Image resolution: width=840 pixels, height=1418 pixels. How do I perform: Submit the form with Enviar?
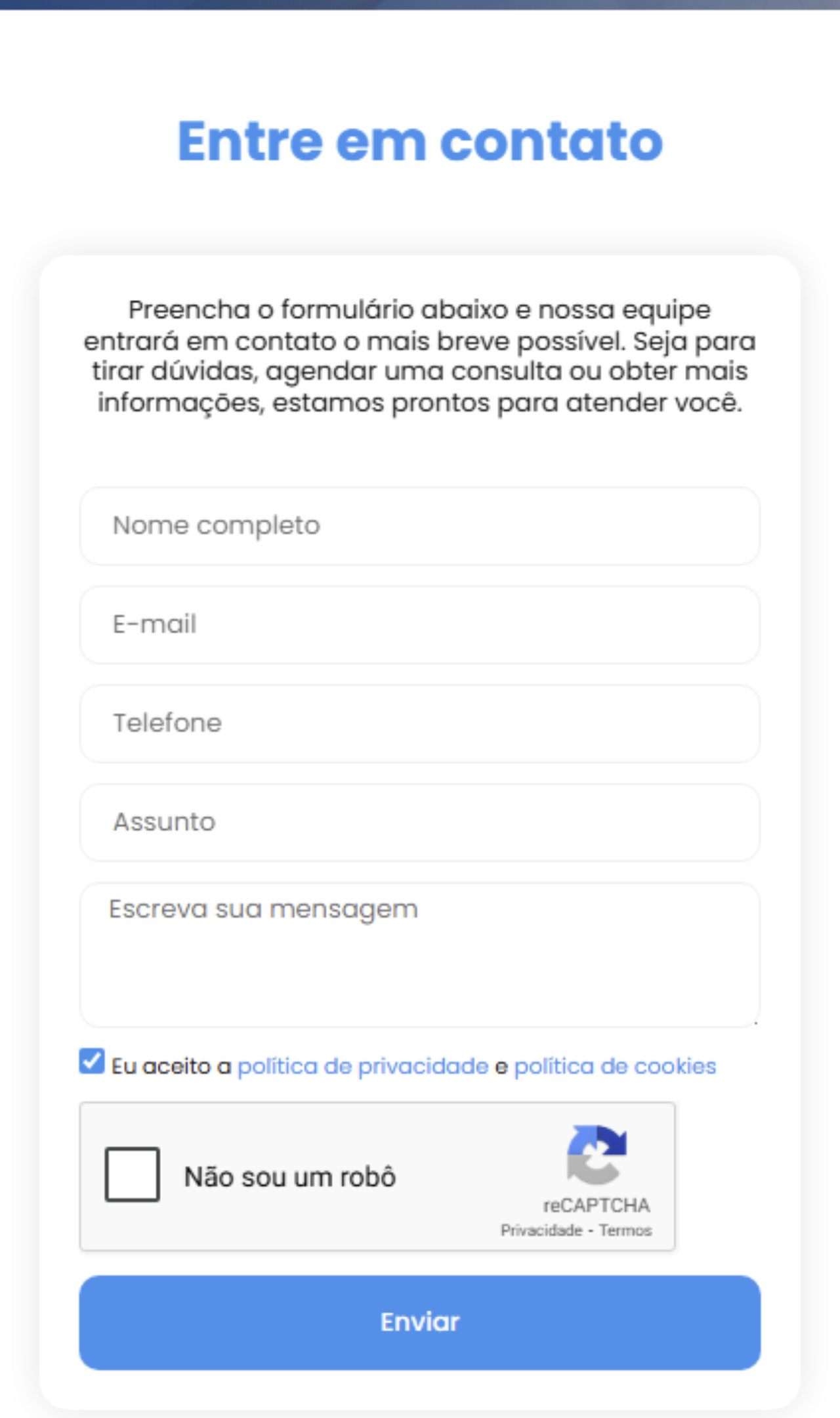[420, 1322]
